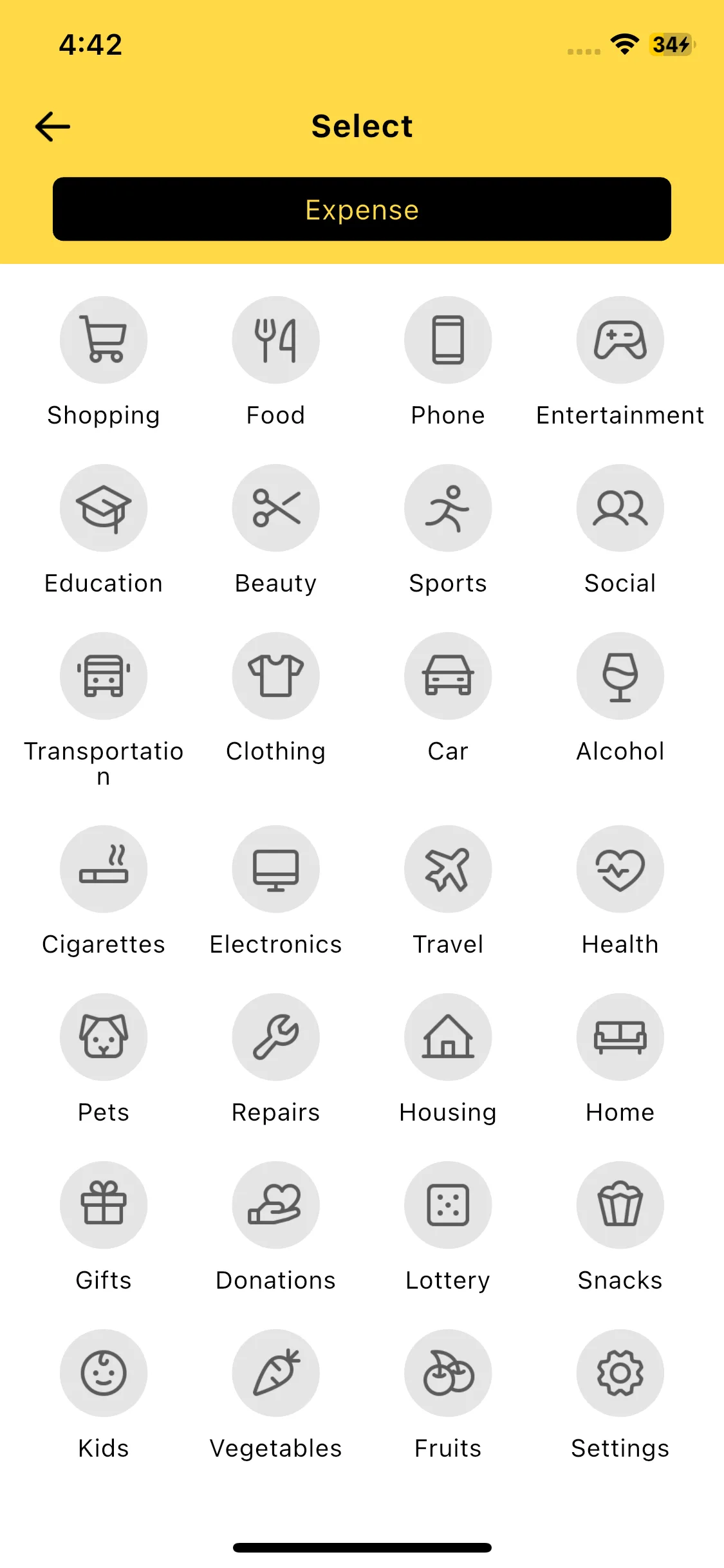This screenshot has width=724, height=1568.
Task: Choose the Clothing category
Action: [275, 676]
